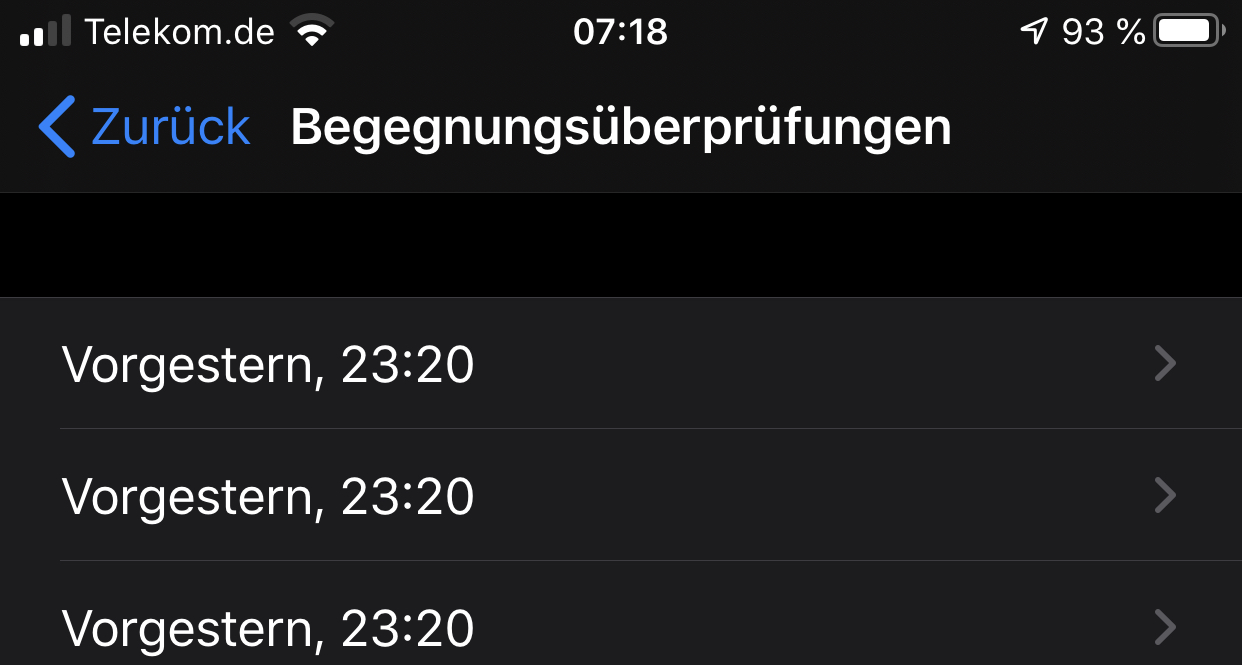The image size is (1242, 665).
Task: Go back using the Zurück button
Action: [x=145, y=127]
